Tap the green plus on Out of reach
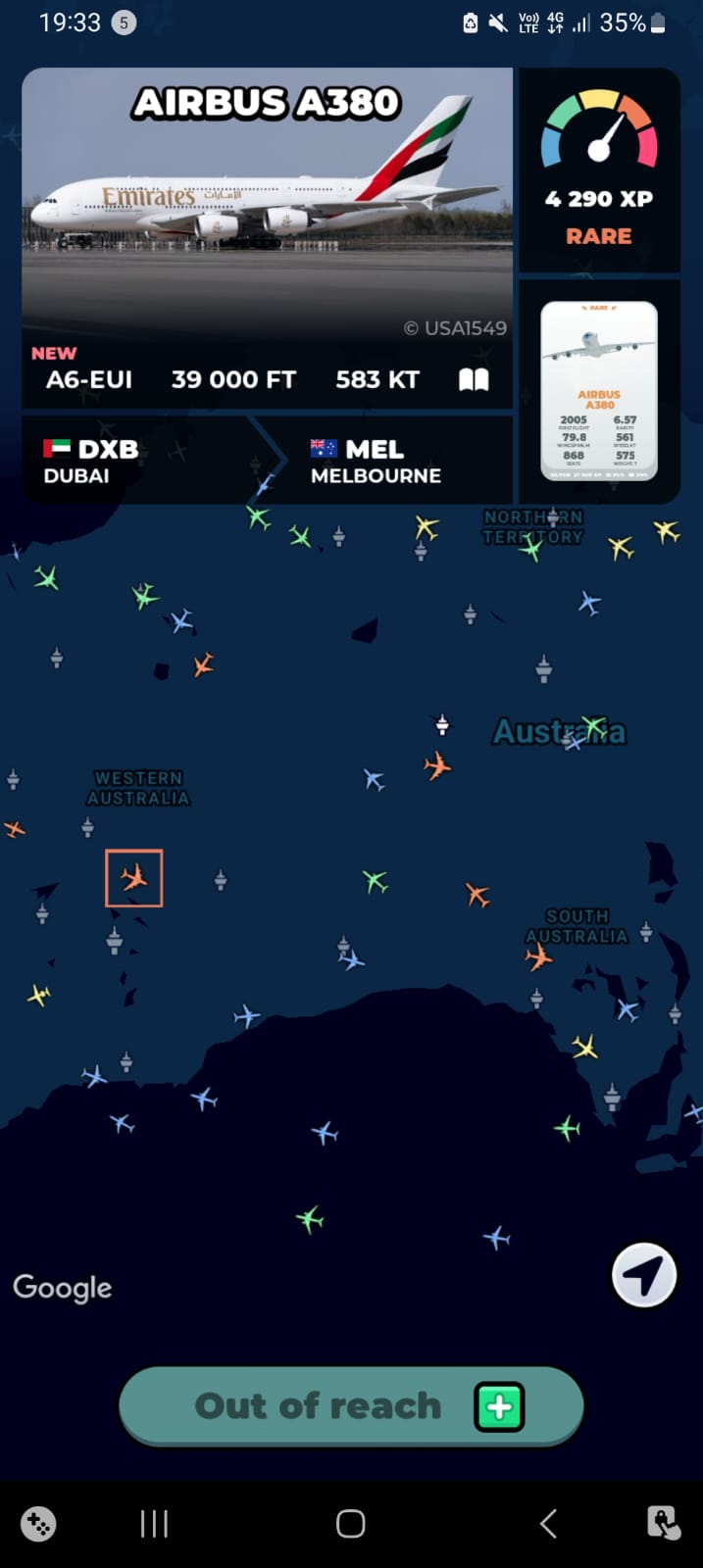This screenshot has width=703, height=1568. (x=499, y=1407)
